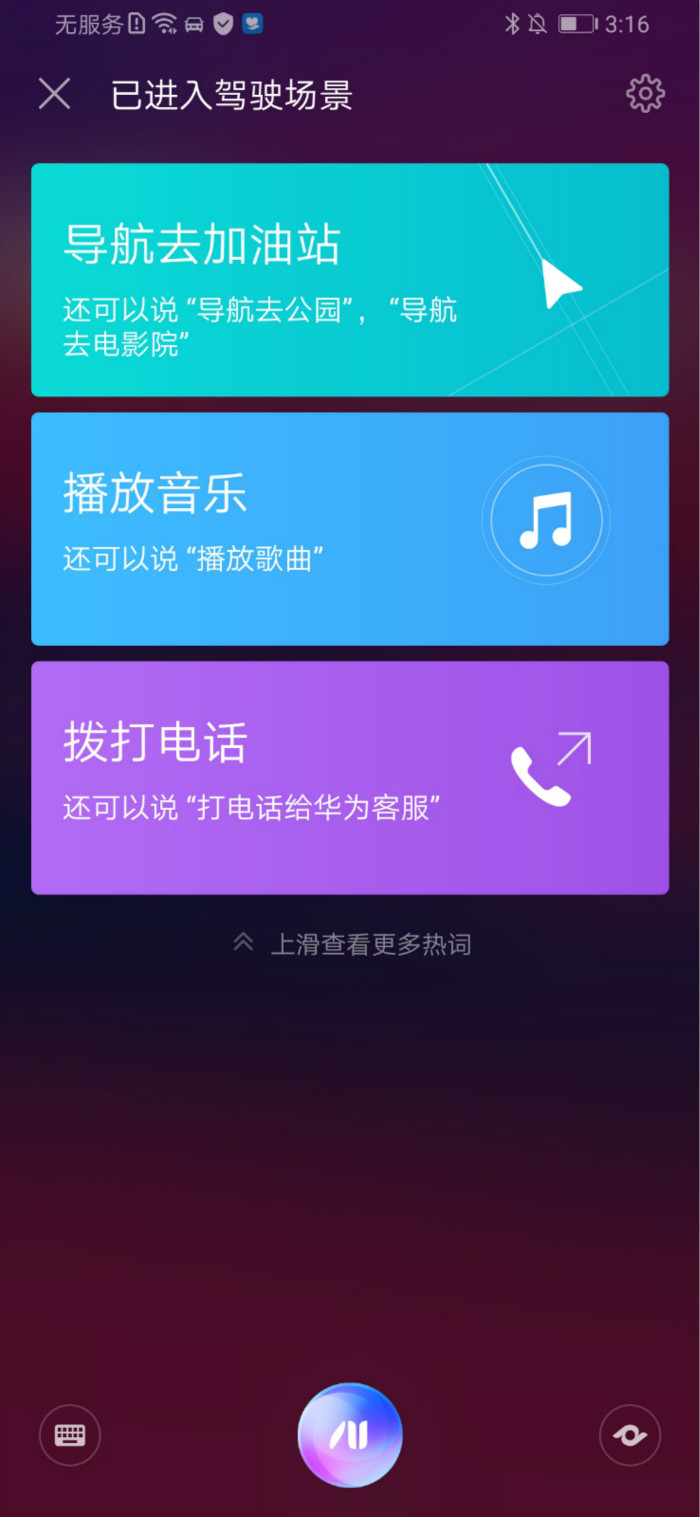The height and width of the screenshot is (1517, 700).
Task: Open driving mode settings gear
Action: pos(645,93)
